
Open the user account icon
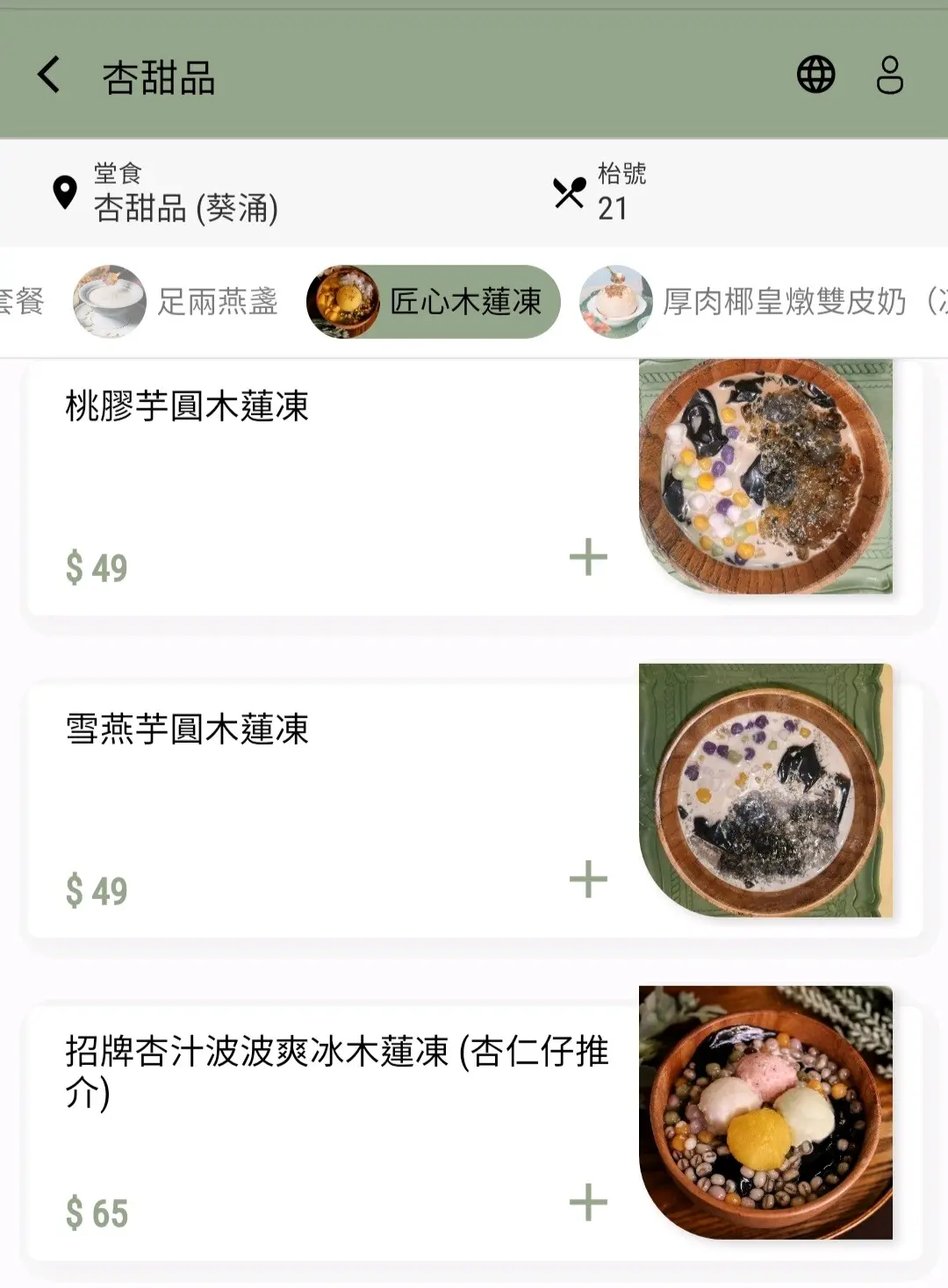pyautogui.click(x=889, y=76)
